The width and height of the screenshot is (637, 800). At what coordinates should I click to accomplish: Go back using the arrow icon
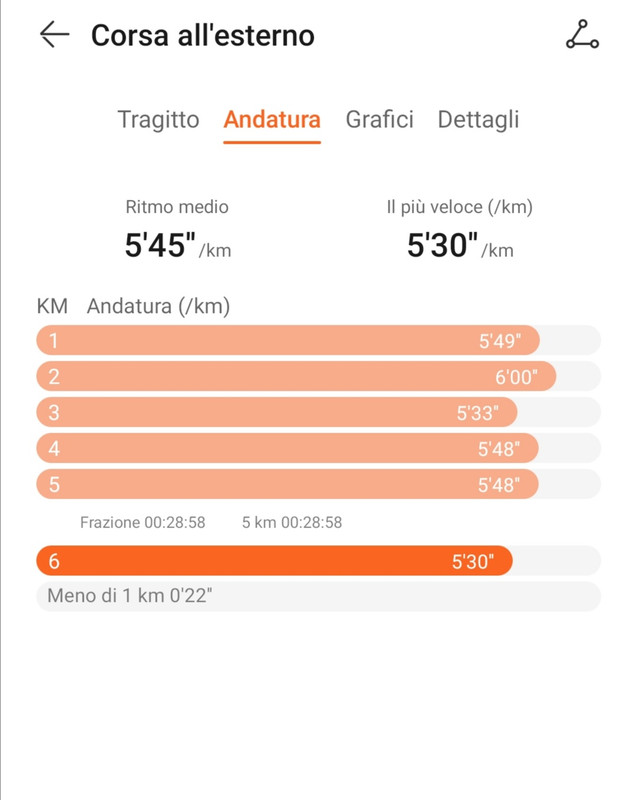54,35
